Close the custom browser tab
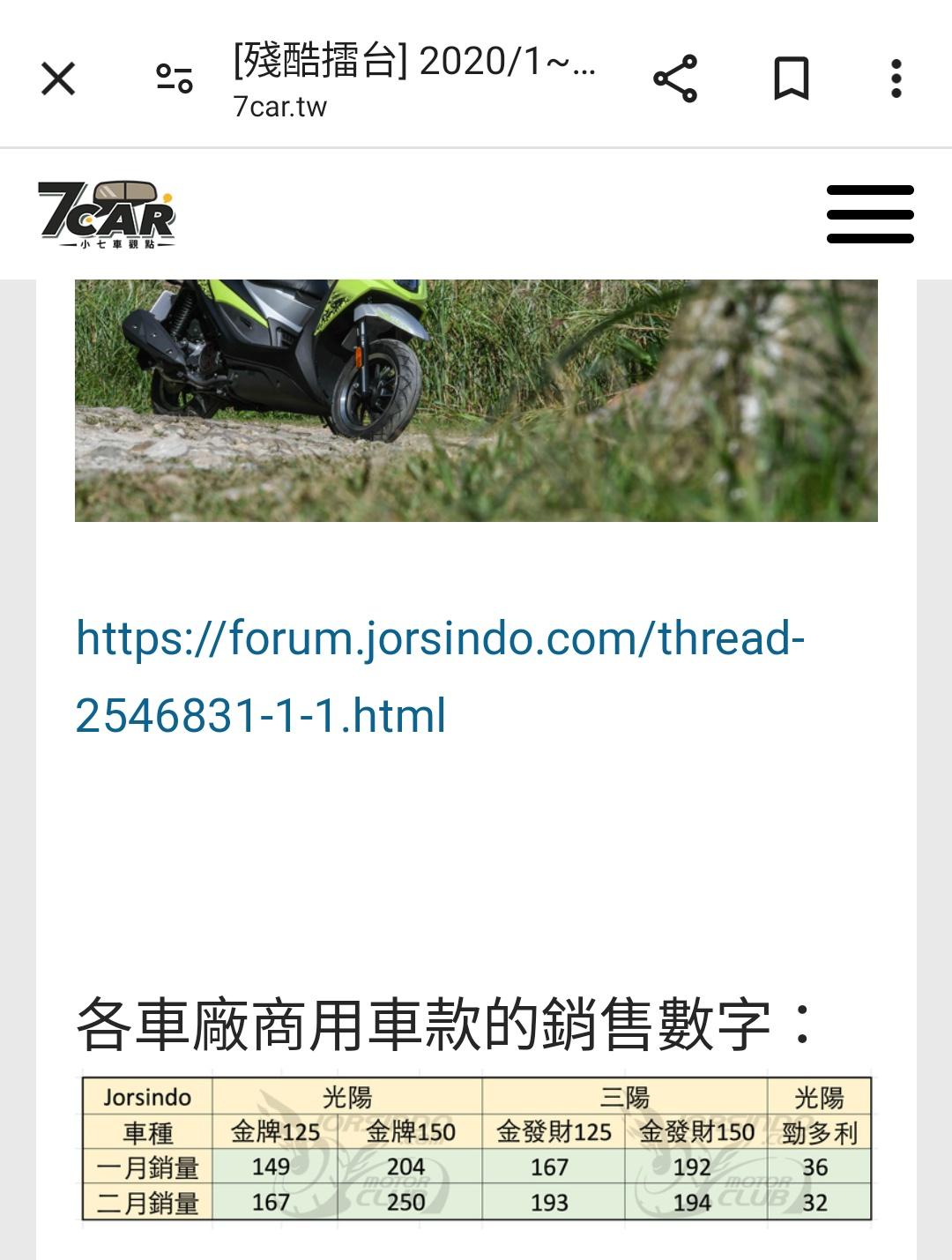The height and width of the screenshot is (1260, 952). click(58, 78)
